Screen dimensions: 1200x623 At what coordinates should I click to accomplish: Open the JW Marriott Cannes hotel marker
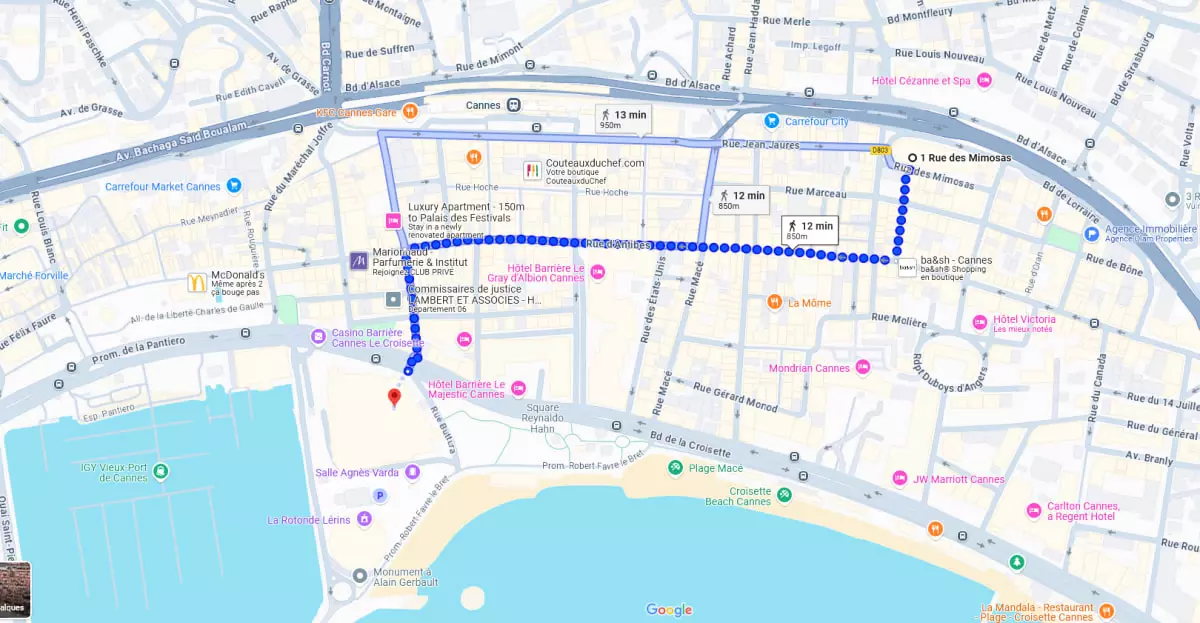pos(900,479)
